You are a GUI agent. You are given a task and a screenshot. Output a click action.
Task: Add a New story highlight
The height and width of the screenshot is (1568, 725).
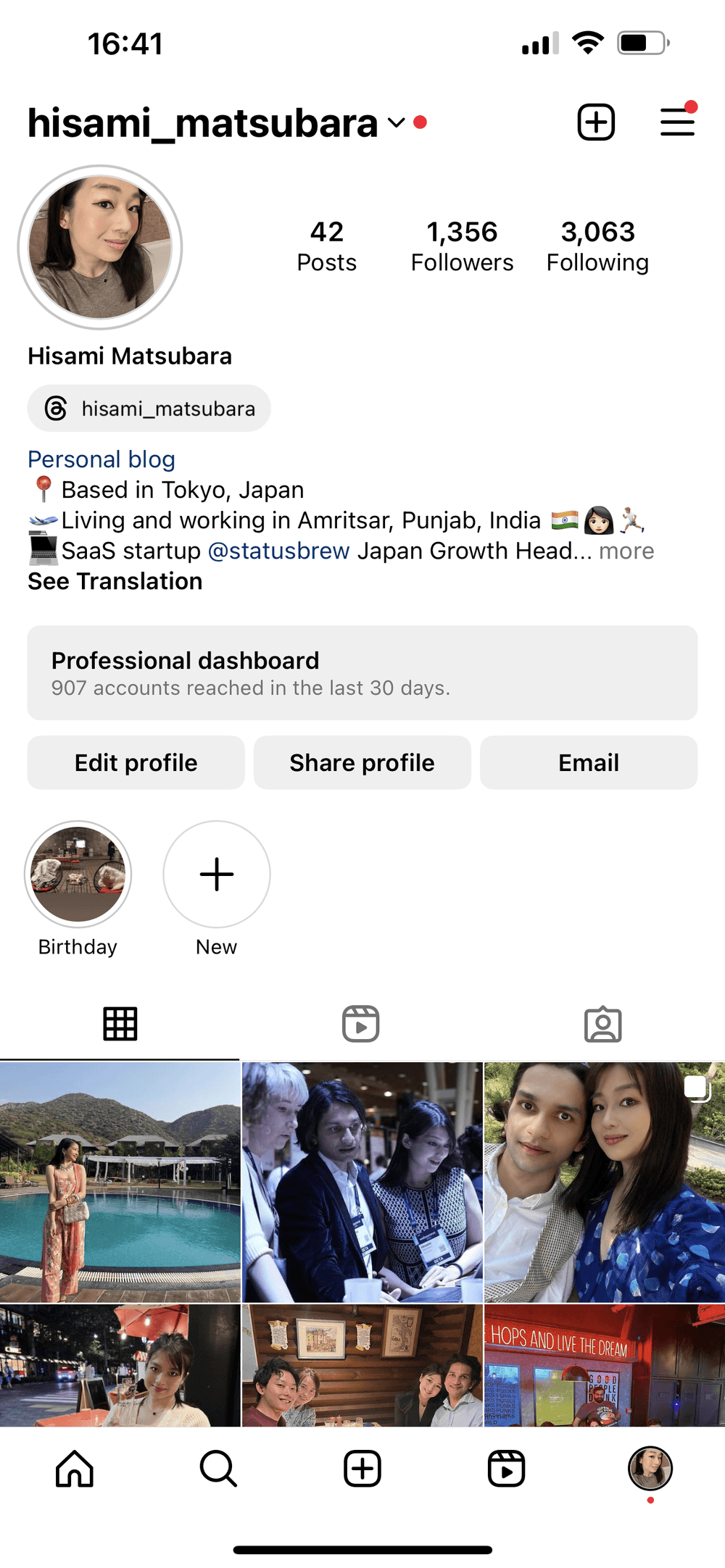217,875
